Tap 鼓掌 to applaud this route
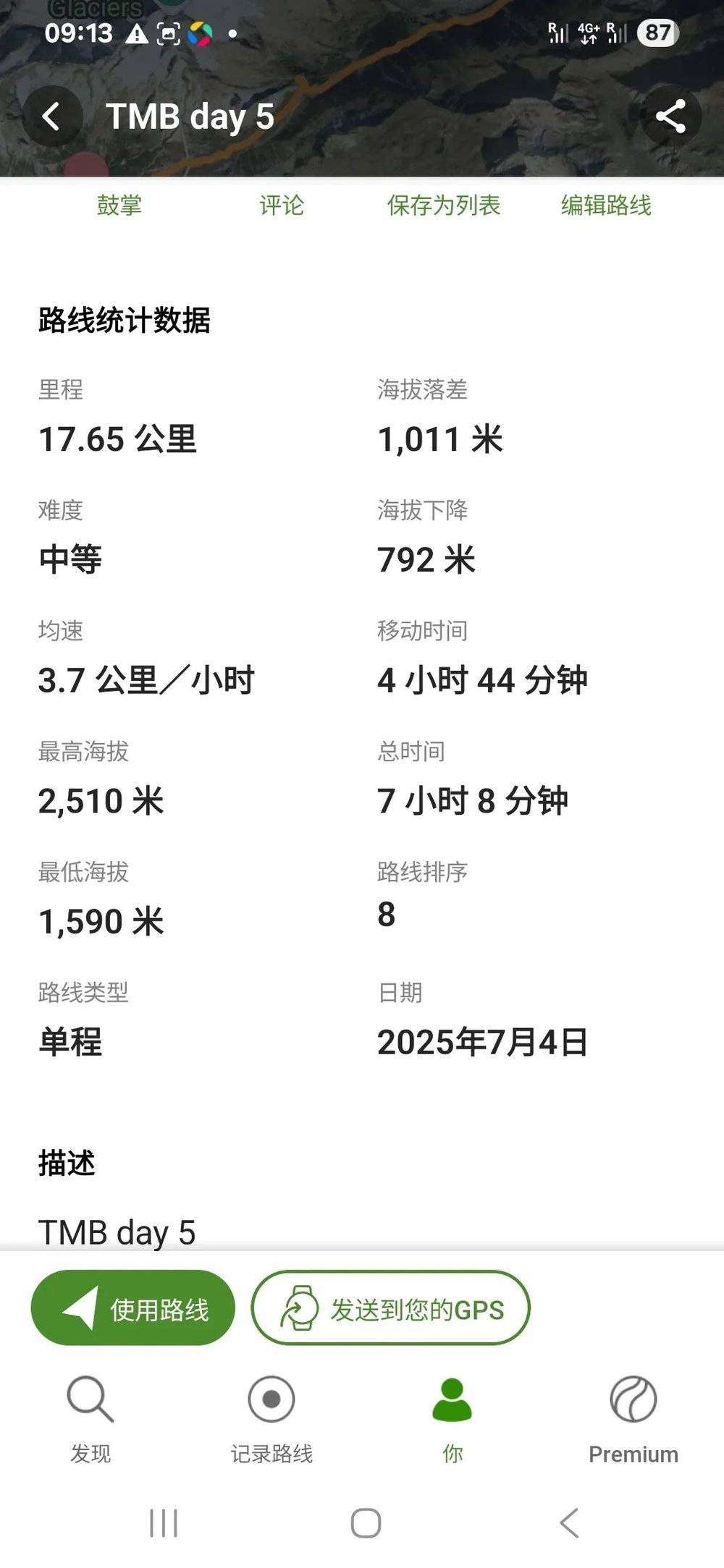 pyautogui.click(x=119, y=205)
